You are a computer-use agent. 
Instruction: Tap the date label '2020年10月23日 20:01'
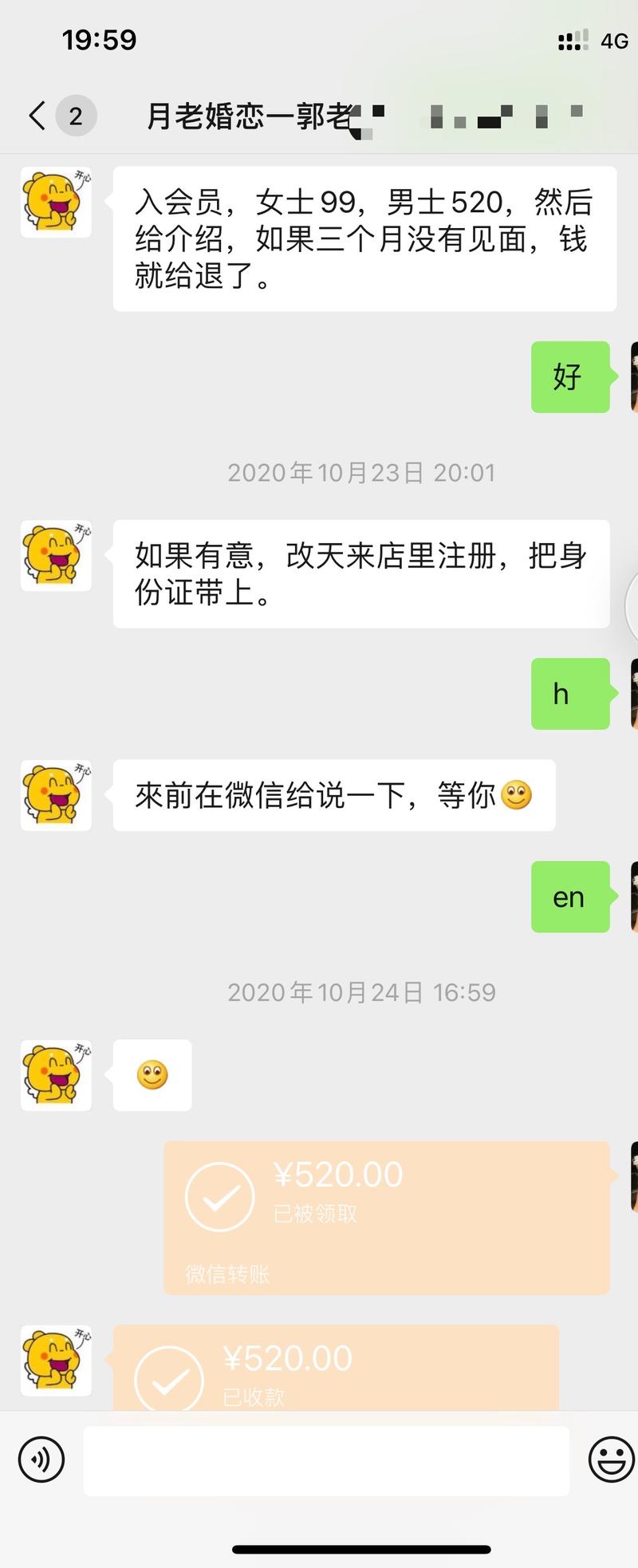point(360,472)
